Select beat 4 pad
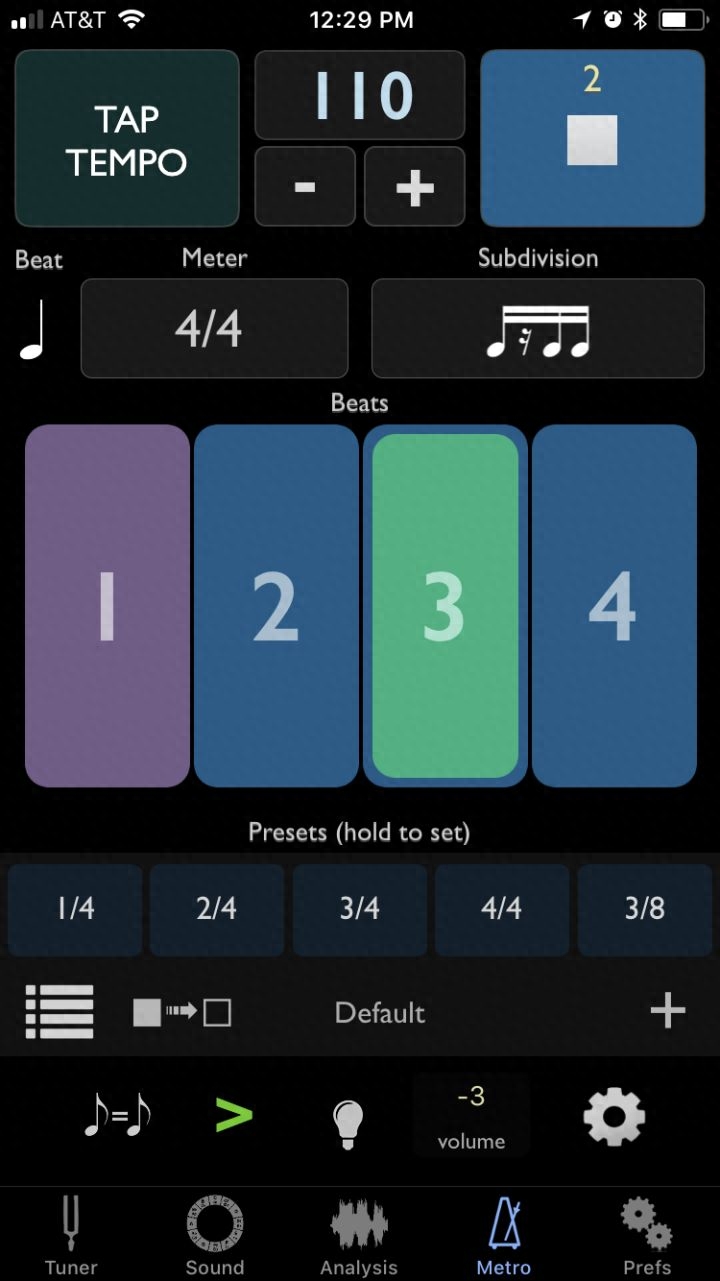This screenshot has width=720, height=1281. point(613,605)
